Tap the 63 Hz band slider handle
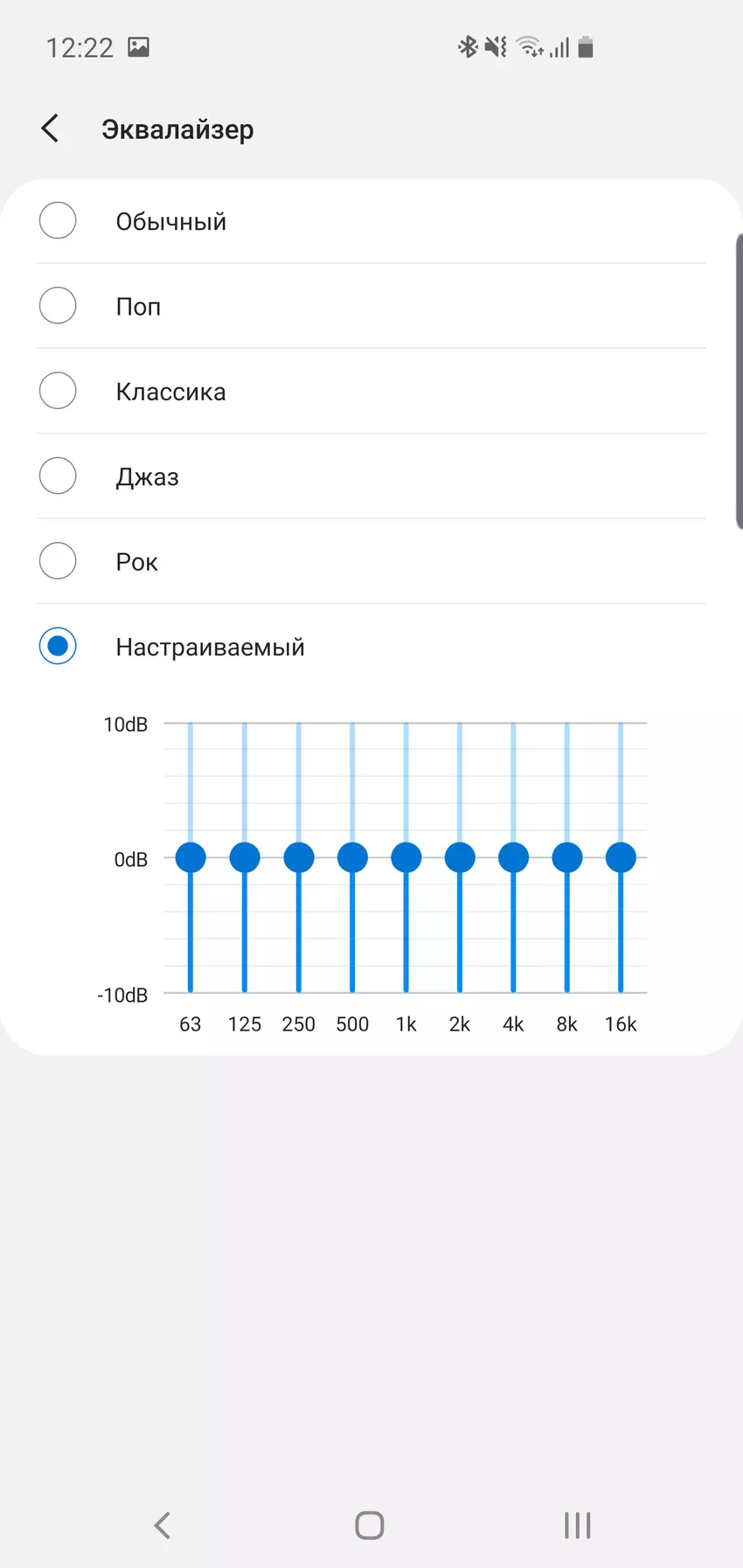Screen dimensions: 743x1568 click(191, 857)
